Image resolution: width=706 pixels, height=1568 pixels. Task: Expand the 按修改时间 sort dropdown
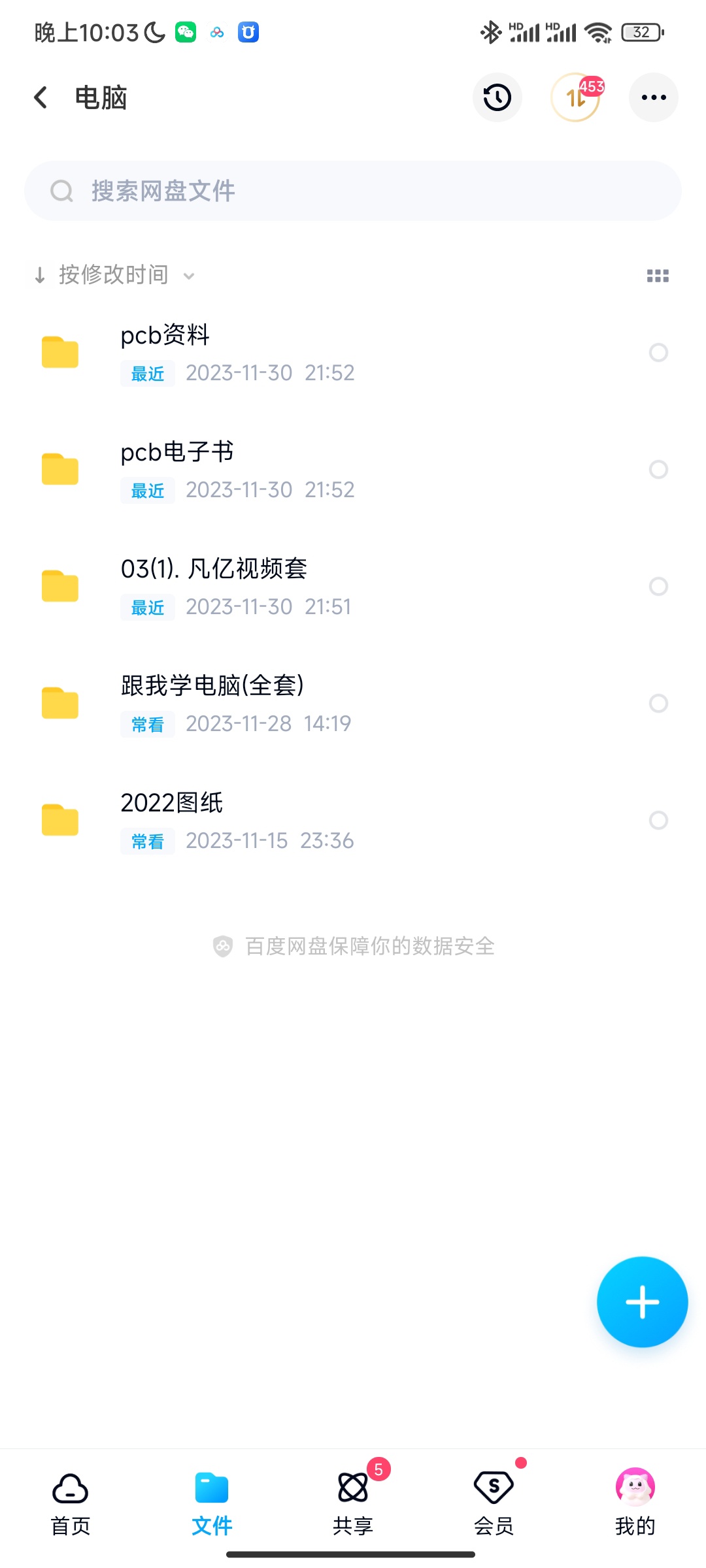pos(115,275)
